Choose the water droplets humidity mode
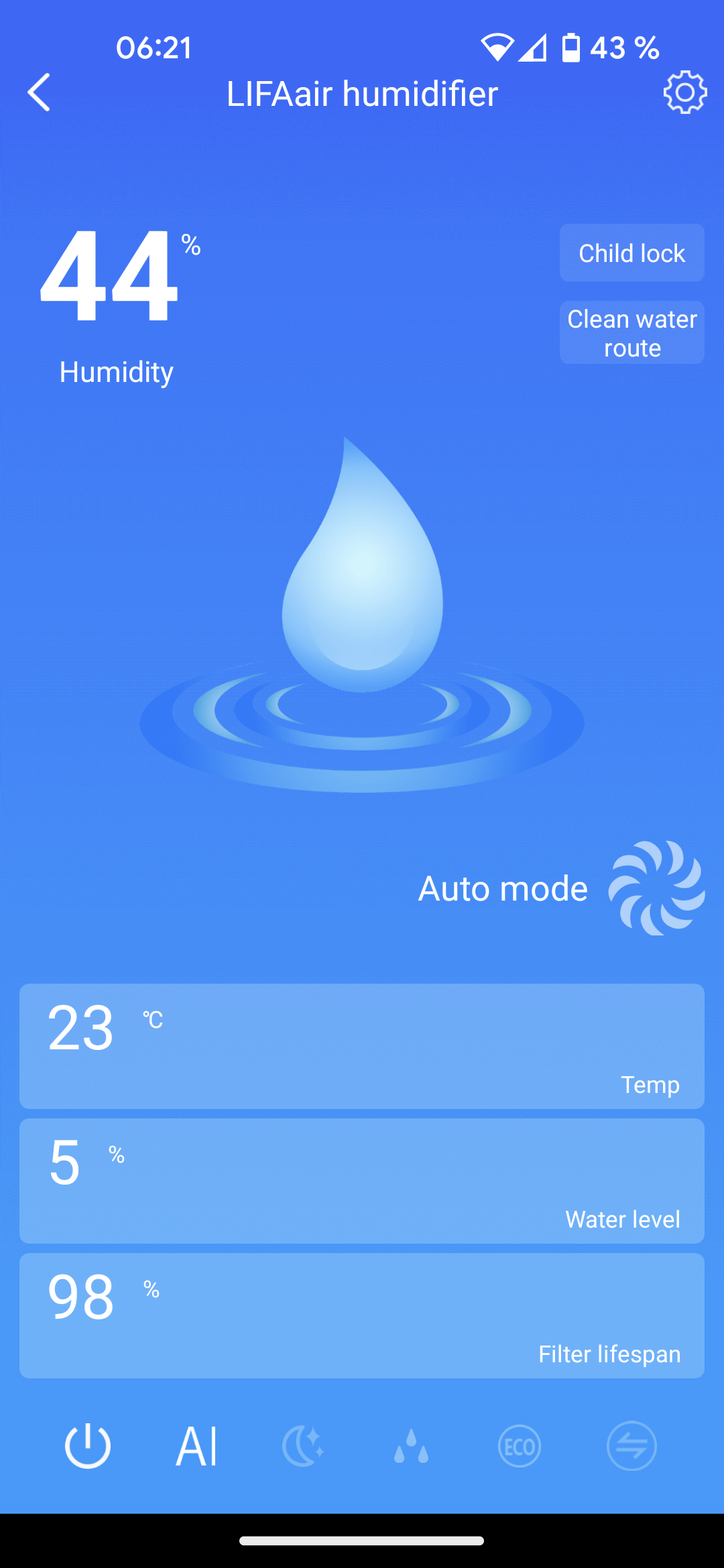The height and width of the screenshot is (1568, 724). (412, 1446)
